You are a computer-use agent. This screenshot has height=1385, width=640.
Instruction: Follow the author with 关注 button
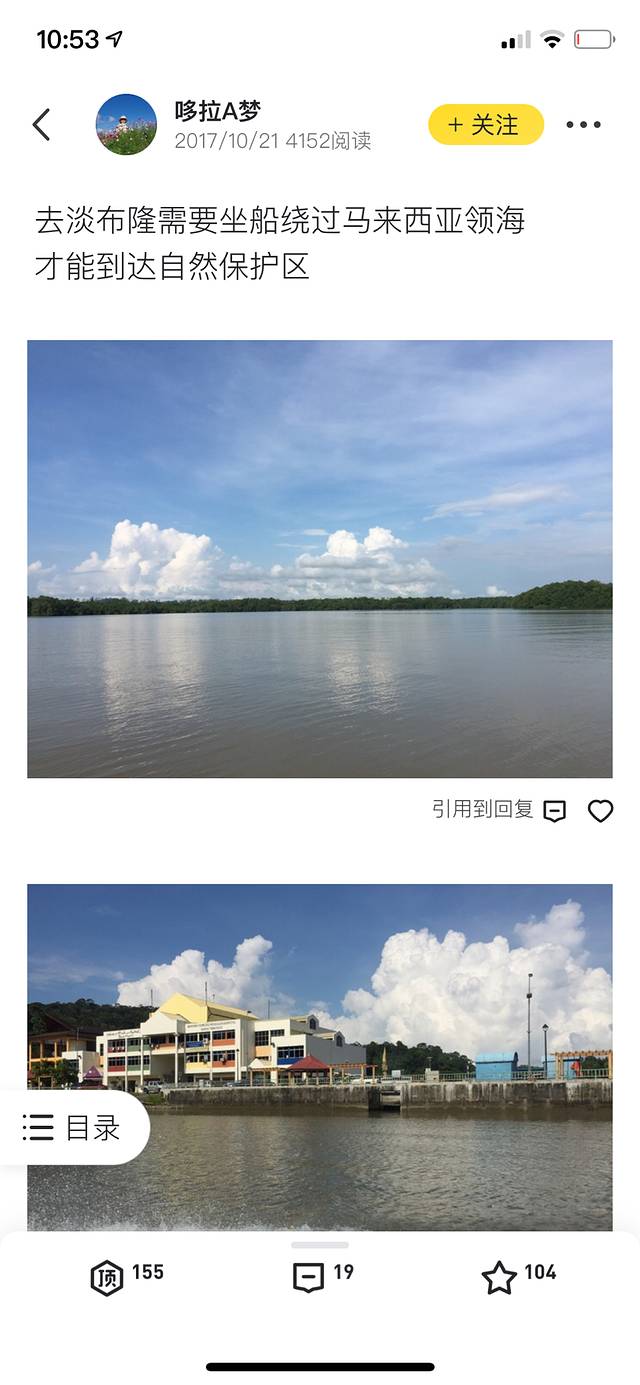coord(486,125)
